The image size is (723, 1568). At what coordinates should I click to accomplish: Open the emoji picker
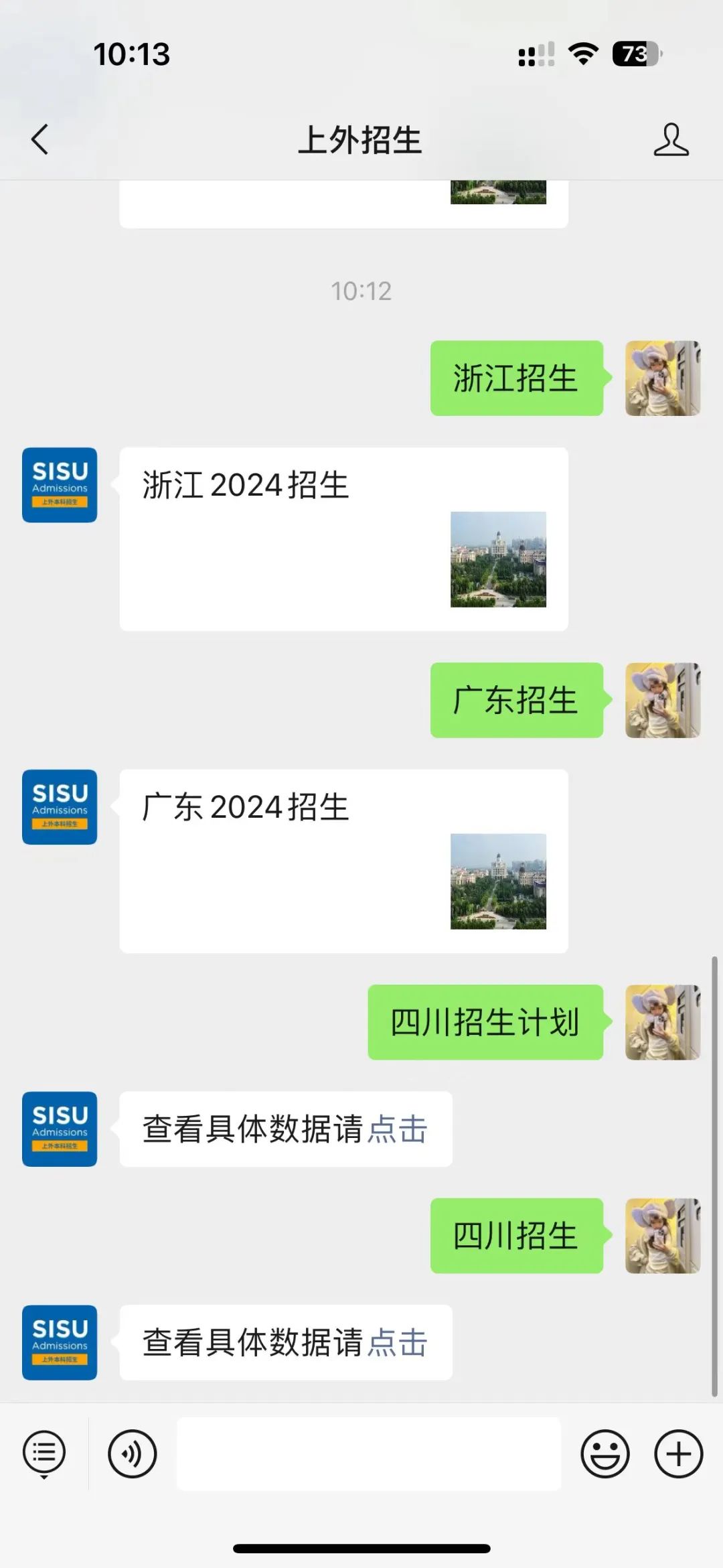(x=605, y=1454)
